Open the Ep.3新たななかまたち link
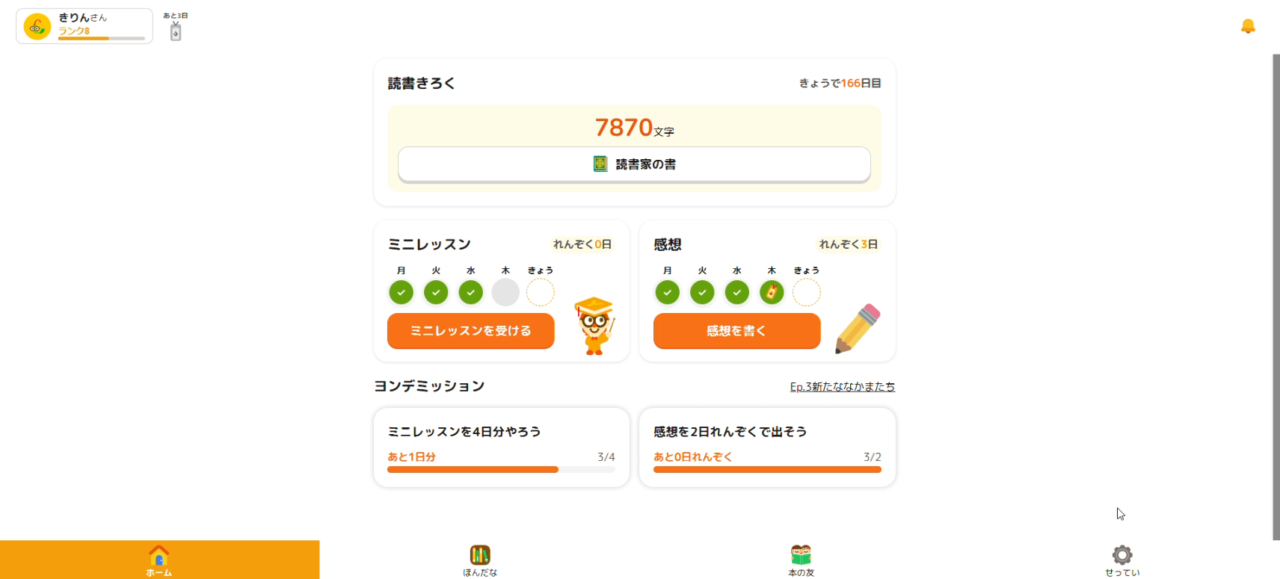The image size is (1280, 579). tap(842, 387)
